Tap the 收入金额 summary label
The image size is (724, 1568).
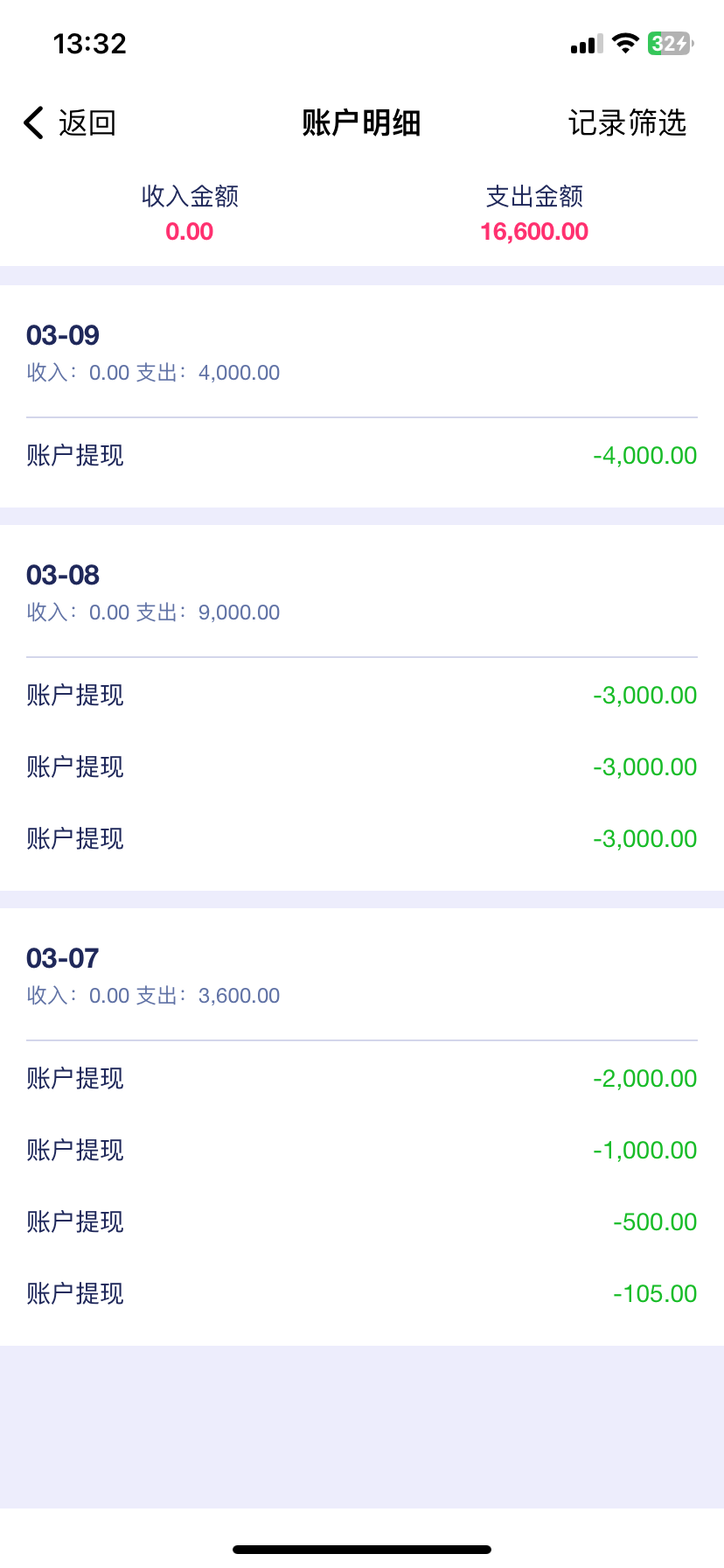pyautogui.click(x=189, y=197)
